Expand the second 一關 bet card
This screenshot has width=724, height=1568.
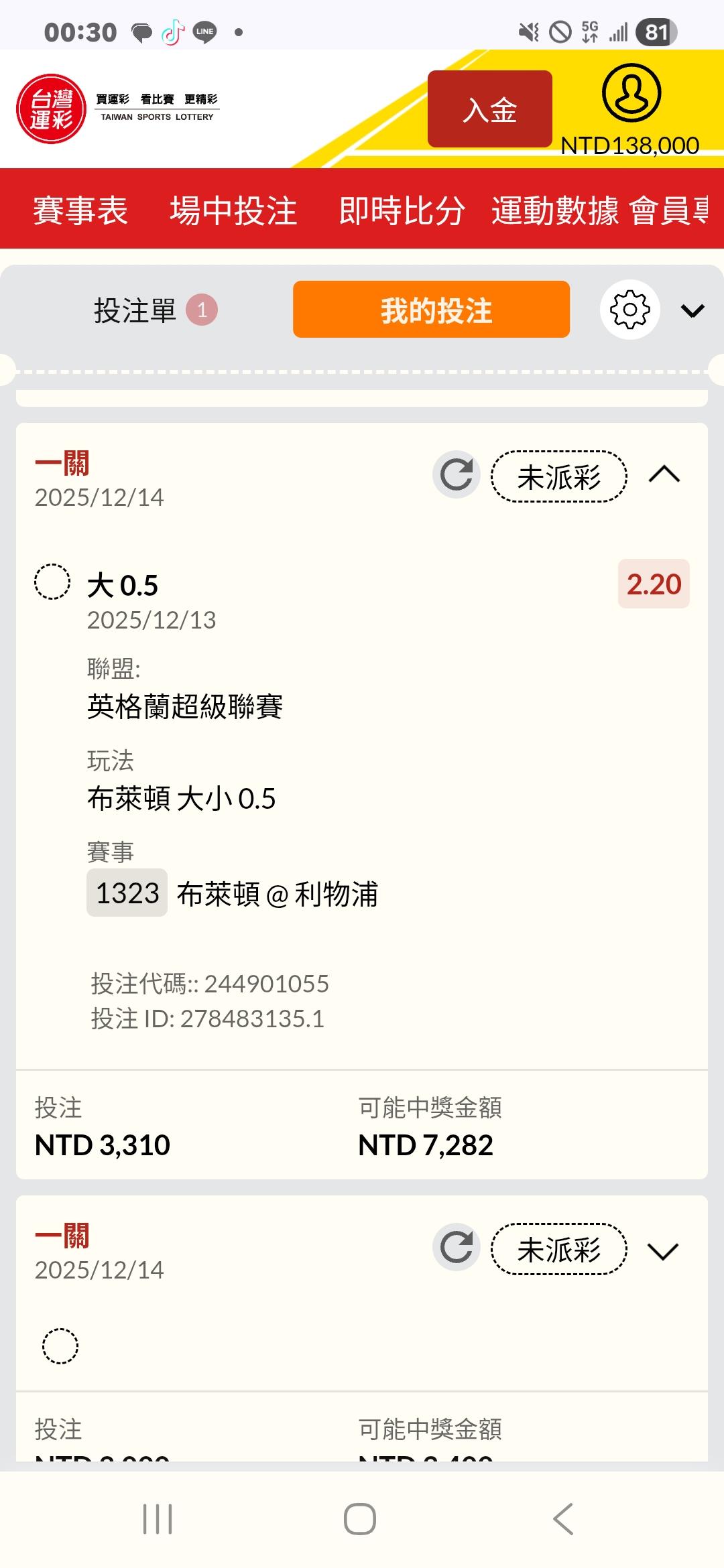tap(663, 1250)
